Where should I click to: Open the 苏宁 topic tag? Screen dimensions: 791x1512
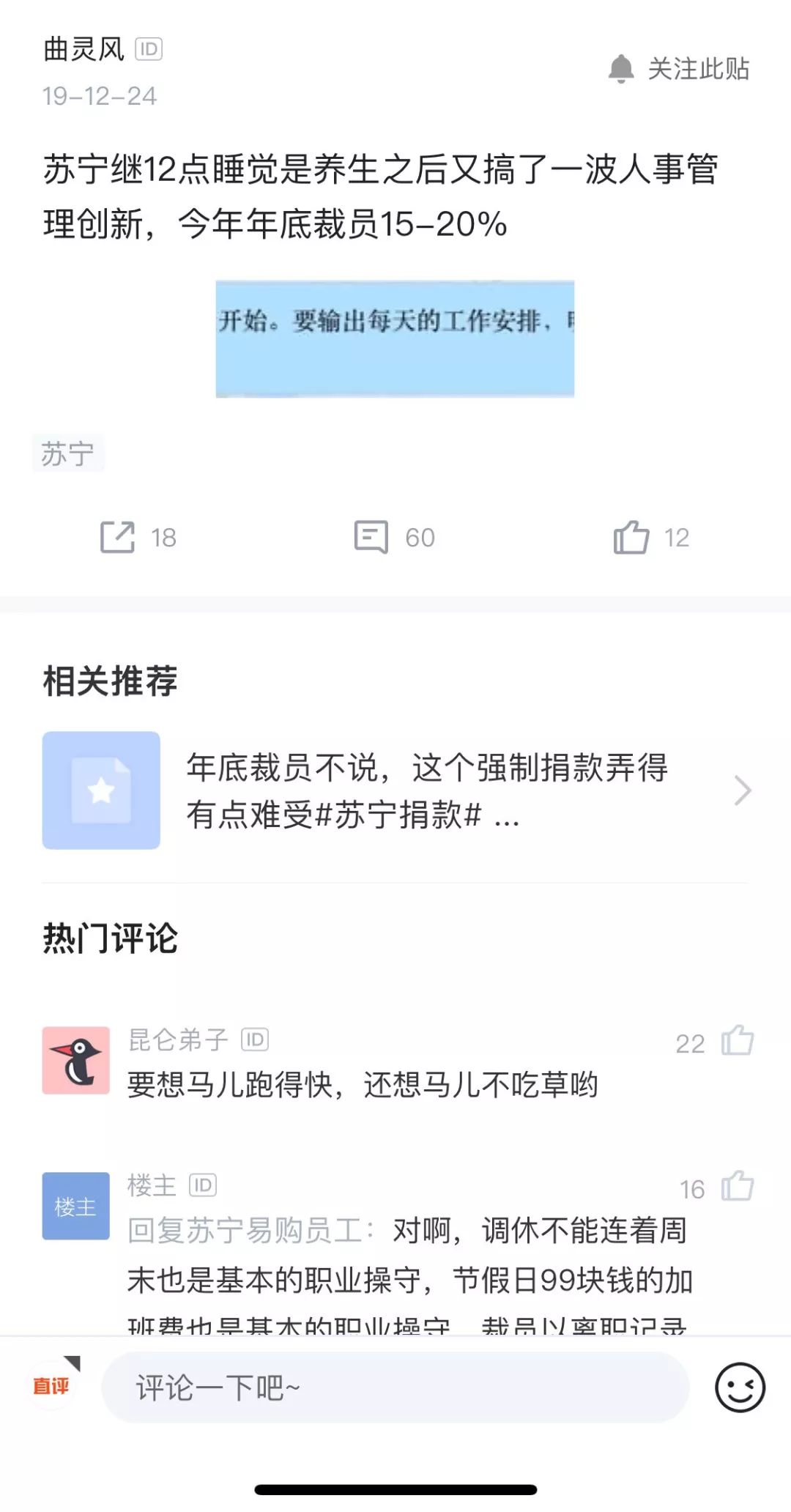pyautogui.click(x=68, y=453)
